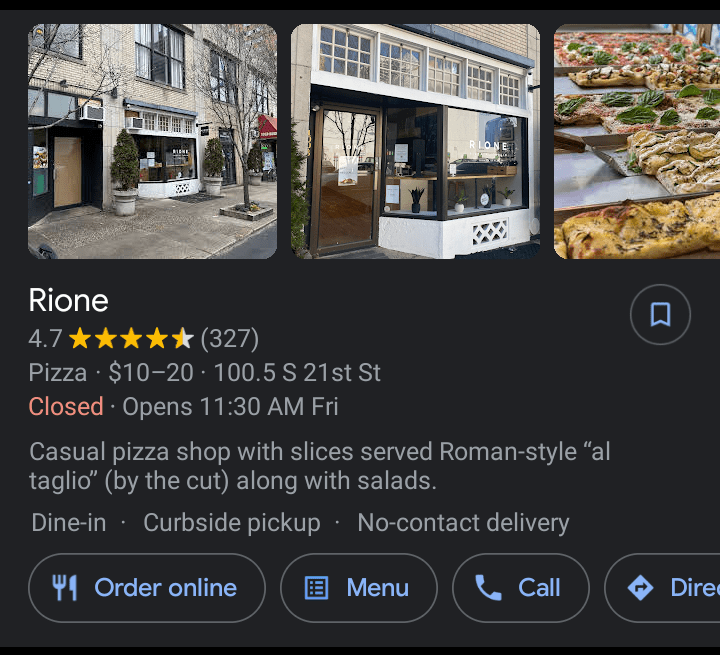
Task: Get directions to Rione
Action: [x=665, y=588]
